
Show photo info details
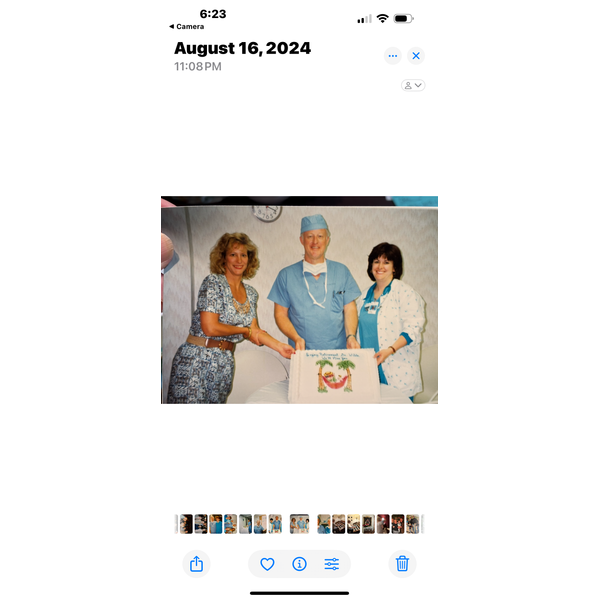click(x=299, y=564)
